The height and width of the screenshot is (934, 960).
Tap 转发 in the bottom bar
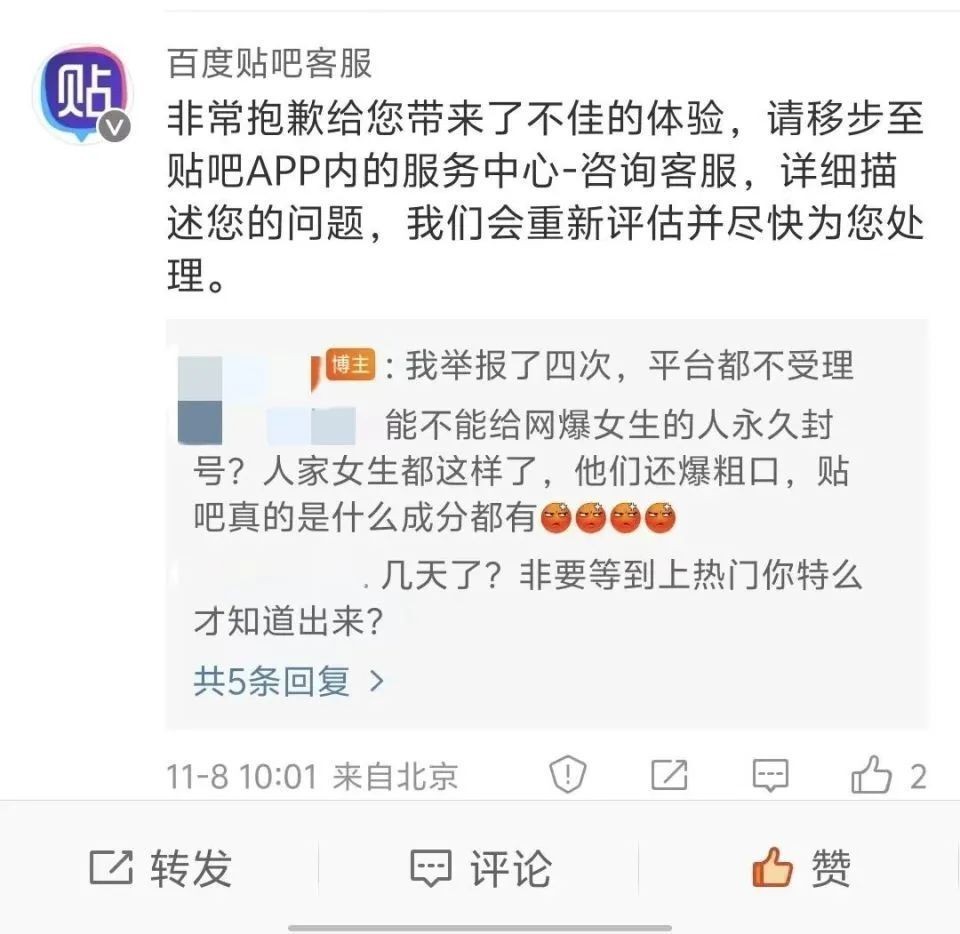(160, 867)
